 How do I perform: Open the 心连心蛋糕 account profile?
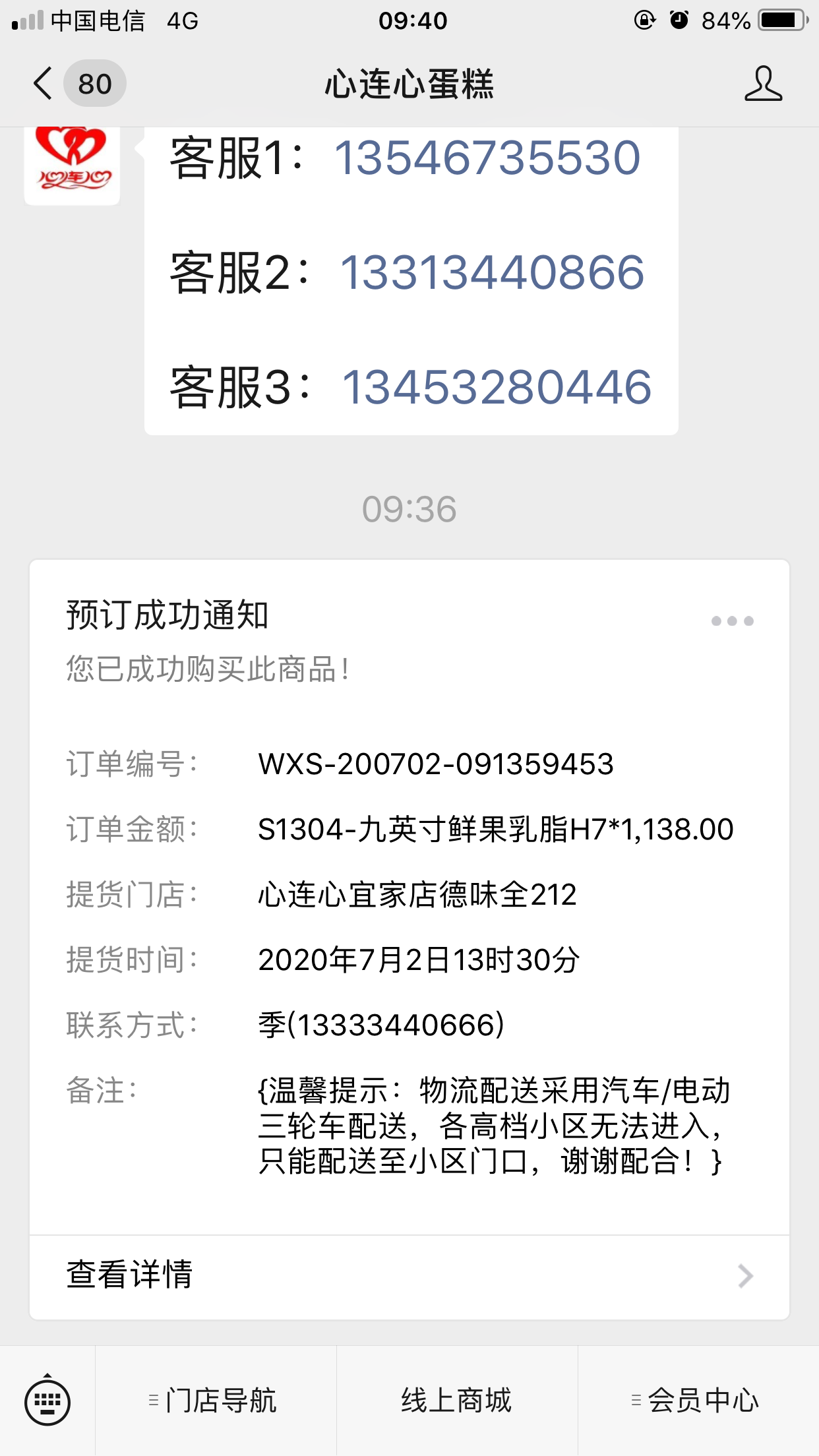pos(763,84)
